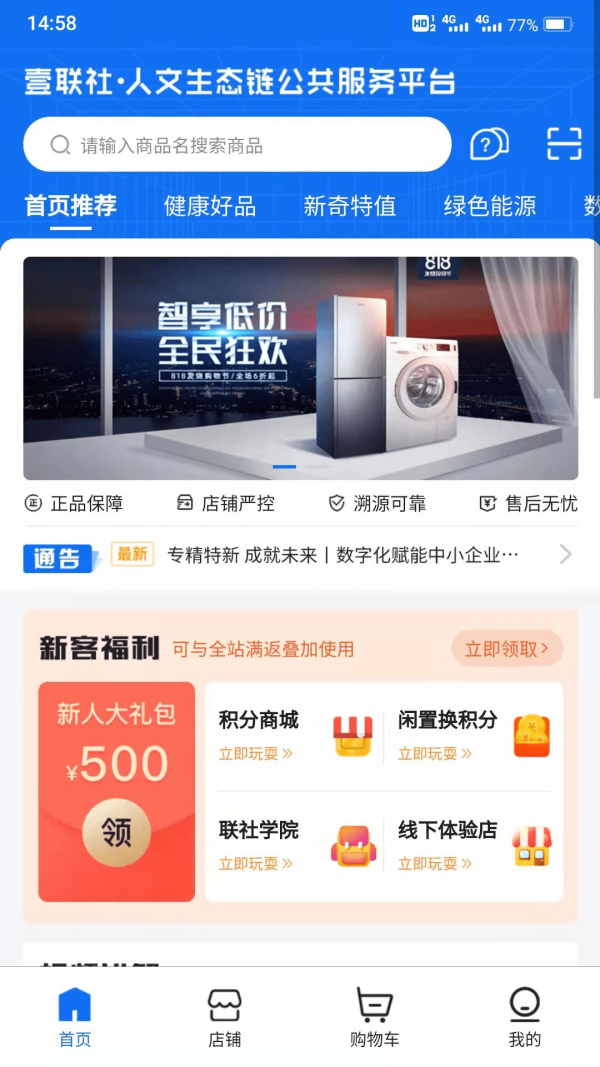Open the 通告 announcement row

pyautogui.click(x=300, y=554)
